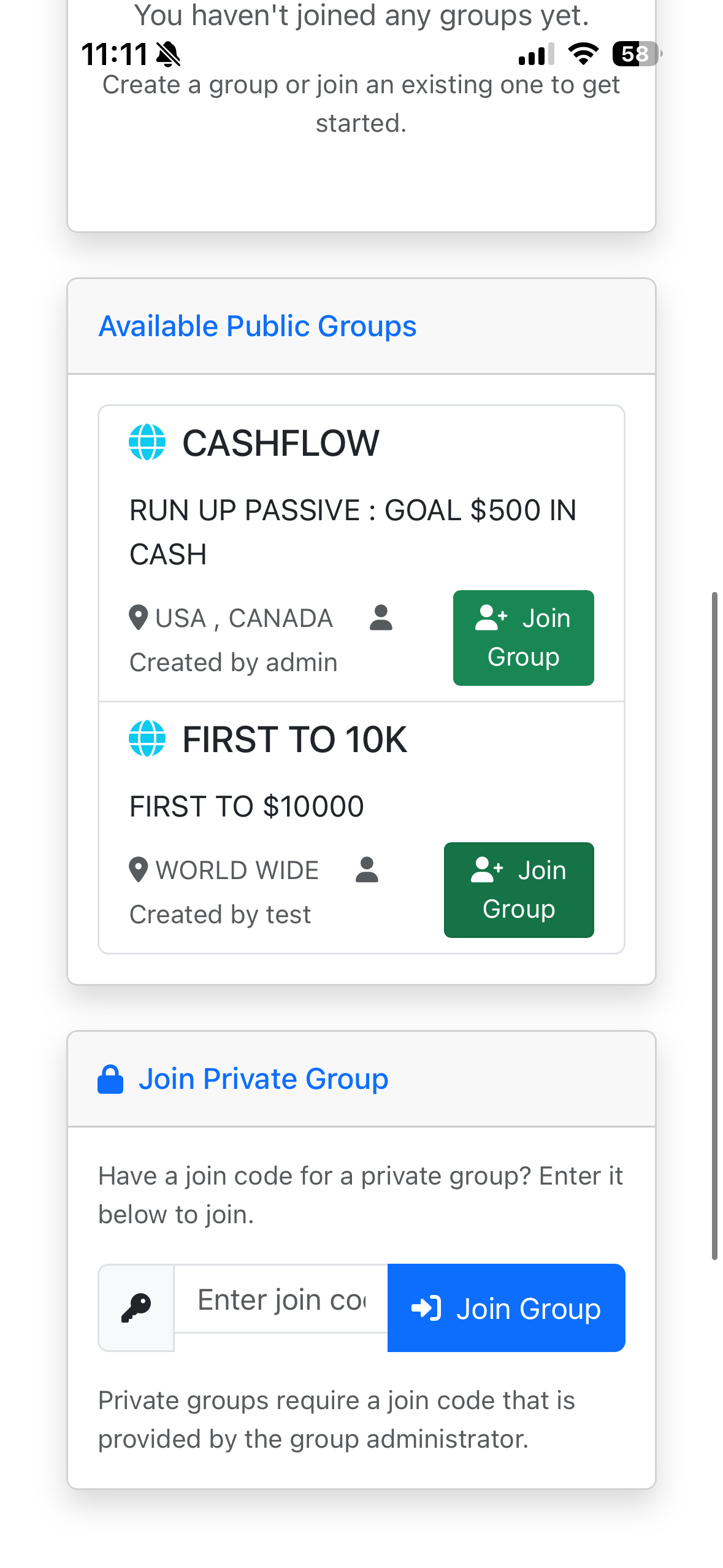Image resolution: width=723 pixels, height=1568 pixels.
Task: Click the muted notifications icon in status bar
Action: [166, 54]
